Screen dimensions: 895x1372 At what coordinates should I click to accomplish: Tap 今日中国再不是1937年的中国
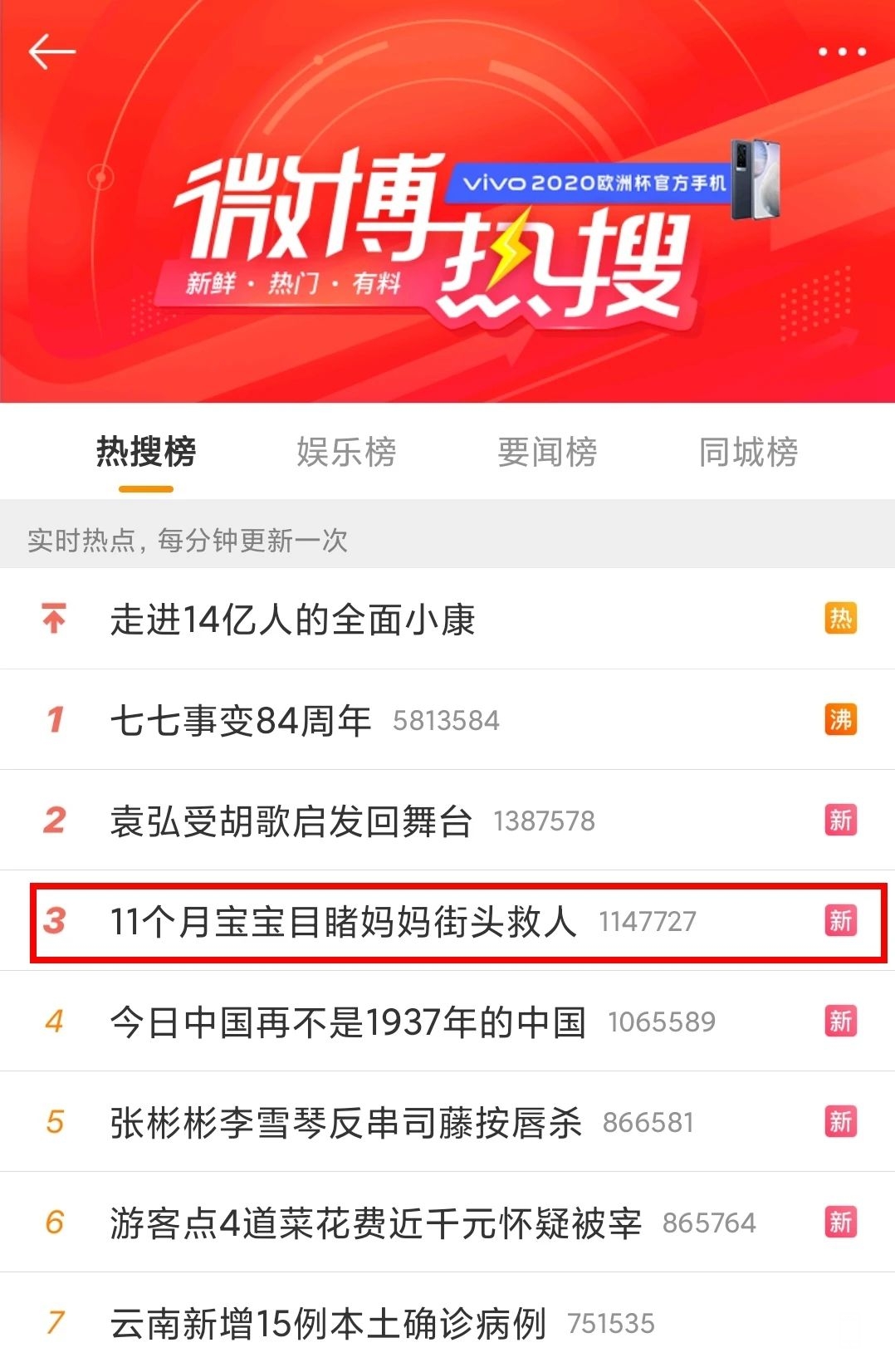pos(348,1022)
